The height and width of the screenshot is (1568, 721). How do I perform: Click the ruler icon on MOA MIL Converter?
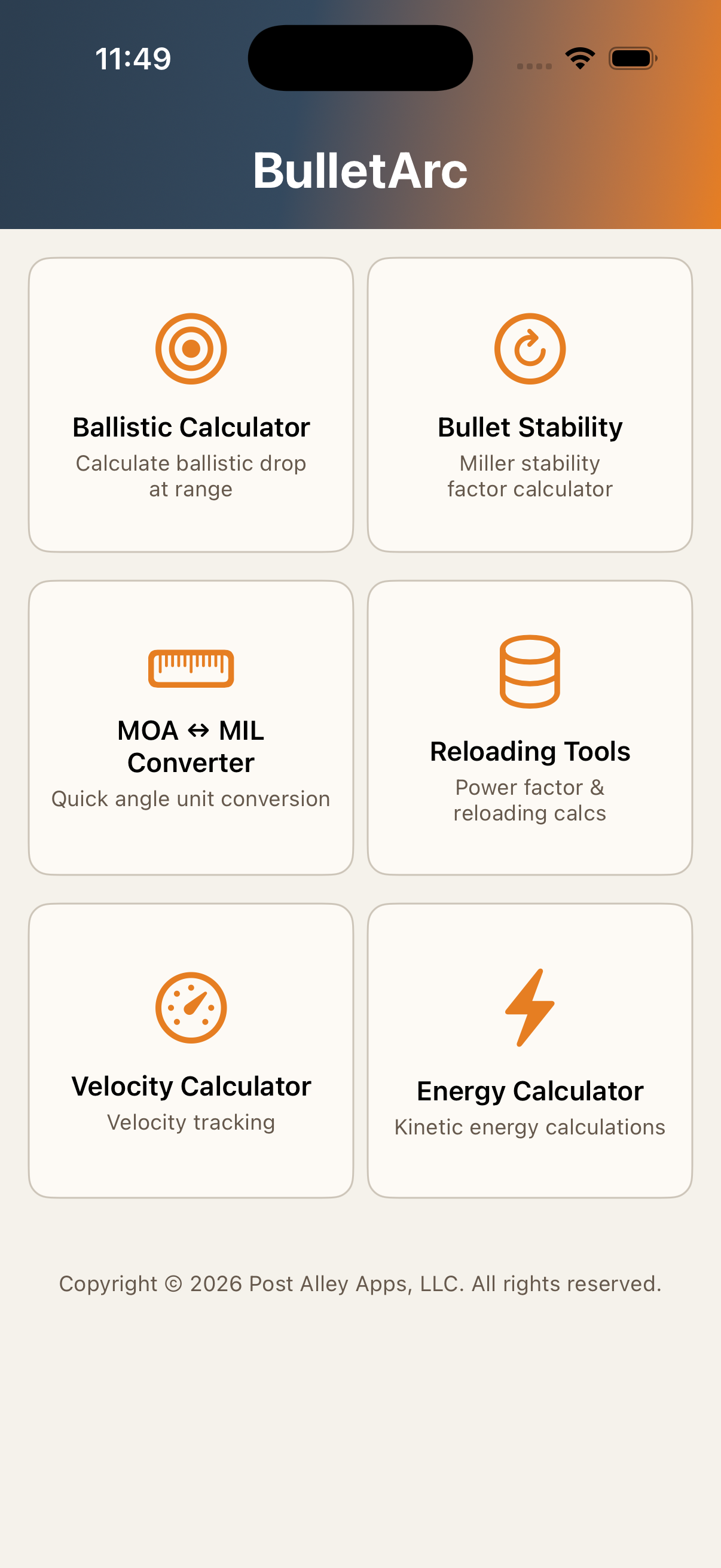point(191,668)
